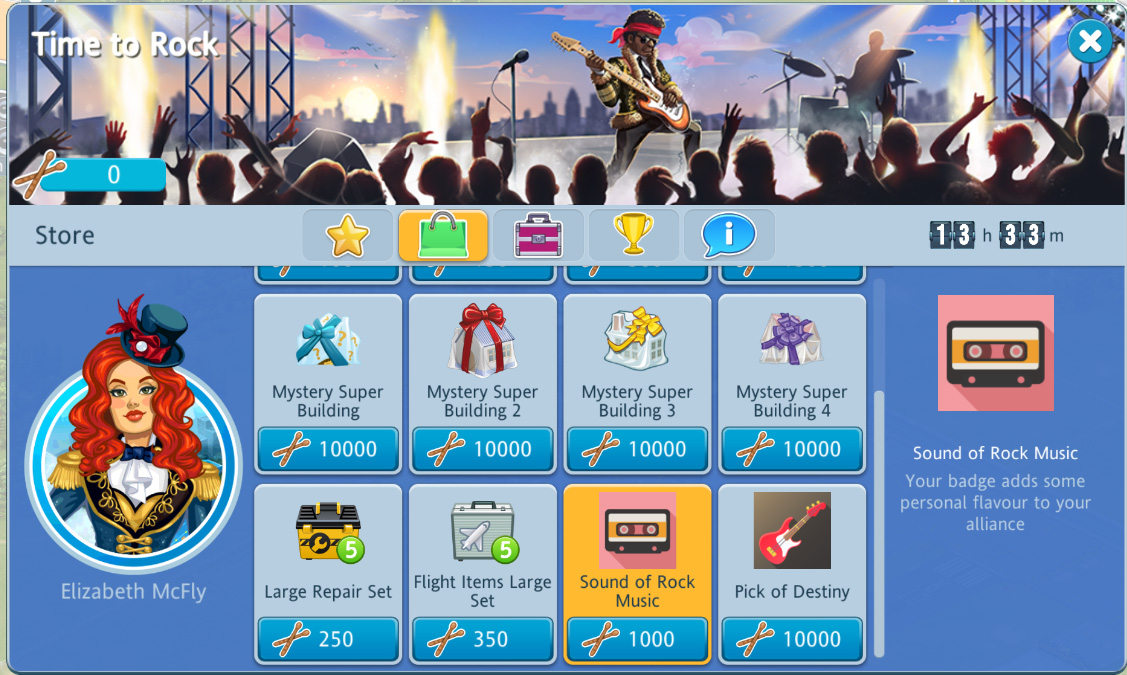Buy Mystery Super Building 2 for 10000
Image resolution: width=1127 pixels, height=675 pixels.
[x=483, y=449]
